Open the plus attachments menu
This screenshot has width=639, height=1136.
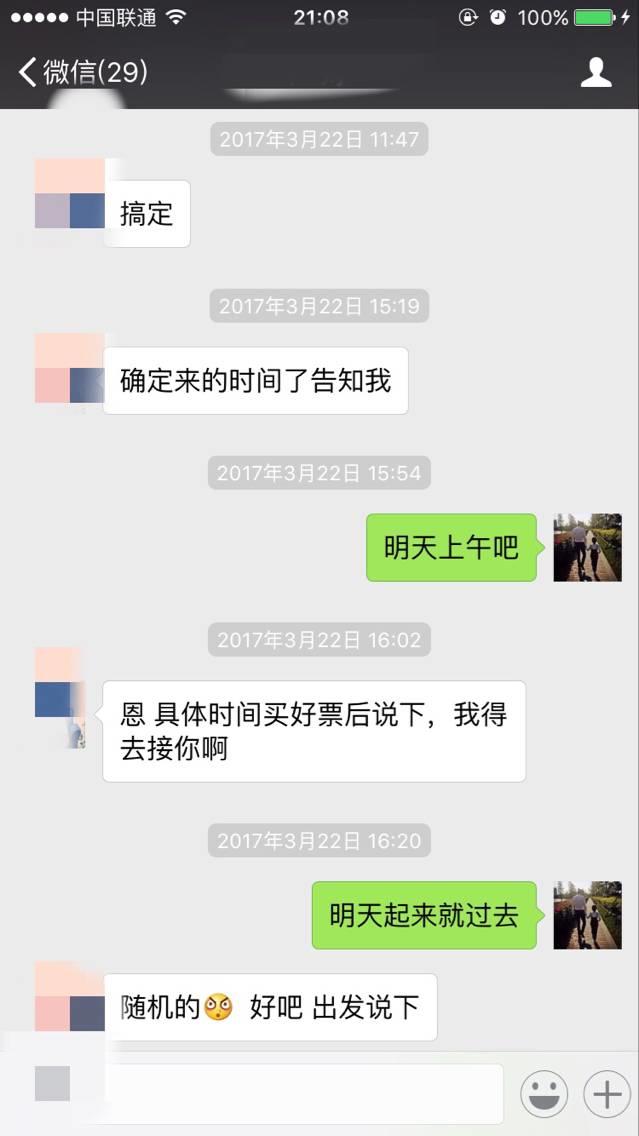click(607, 1094)
